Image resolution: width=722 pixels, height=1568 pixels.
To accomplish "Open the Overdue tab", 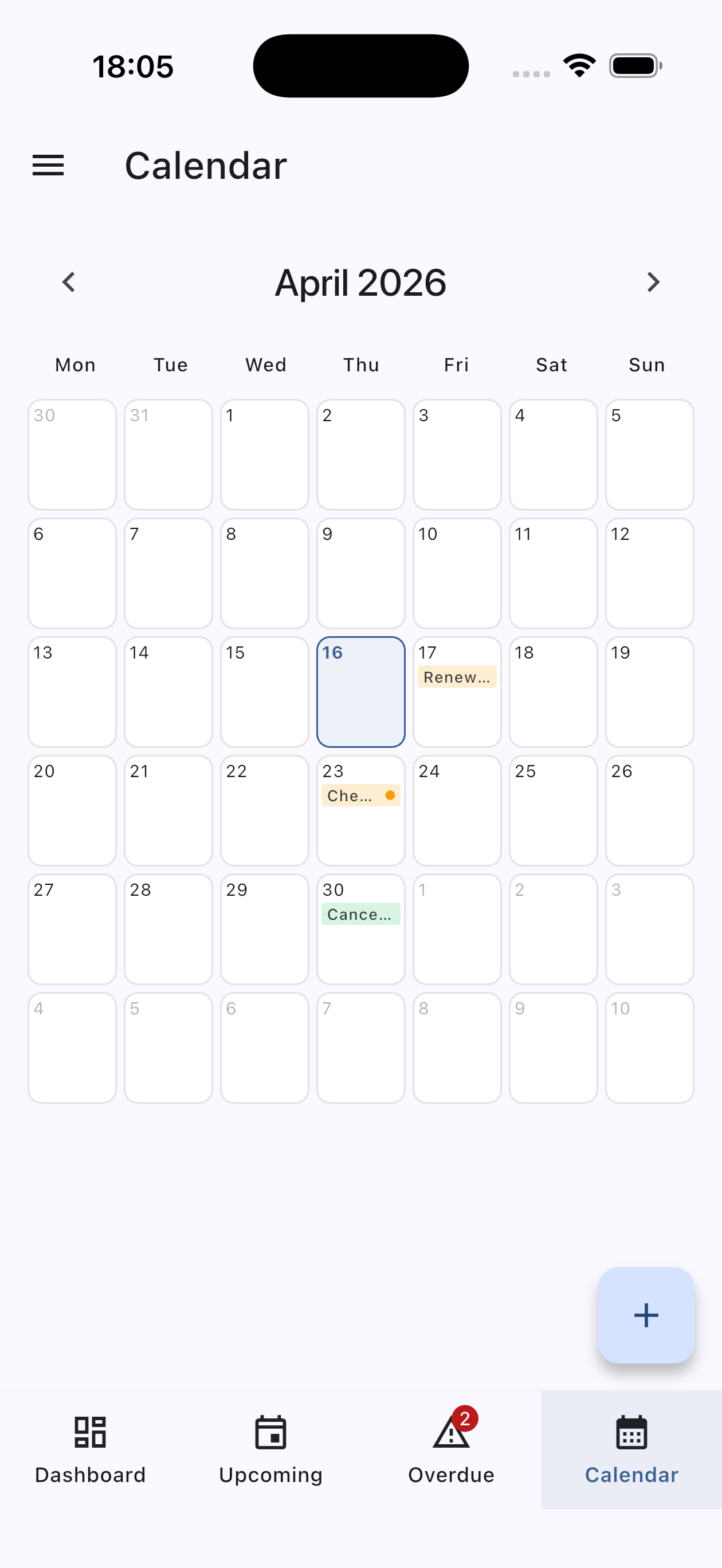I will point(451,1449).
